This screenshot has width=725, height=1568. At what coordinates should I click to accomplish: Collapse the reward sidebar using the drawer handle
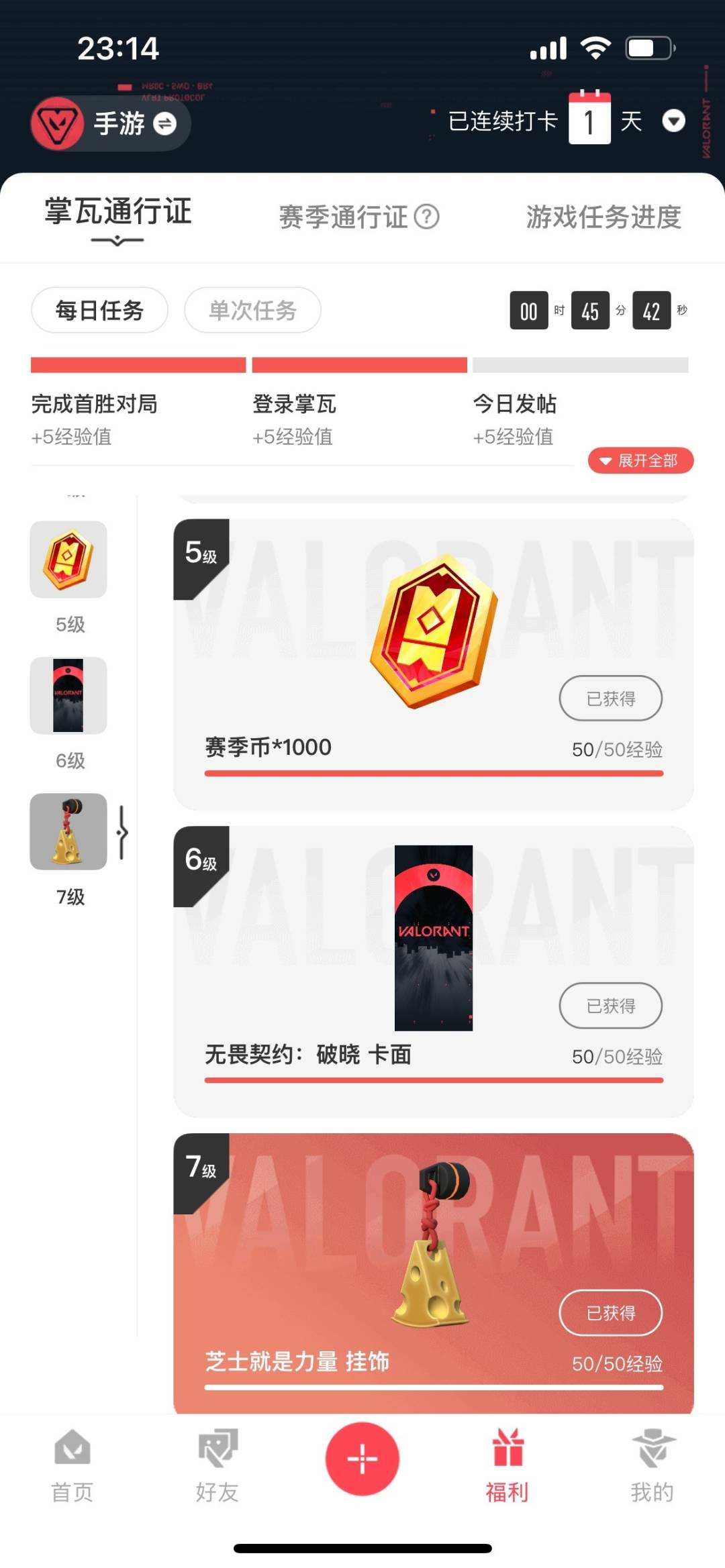tap(123, 832)
